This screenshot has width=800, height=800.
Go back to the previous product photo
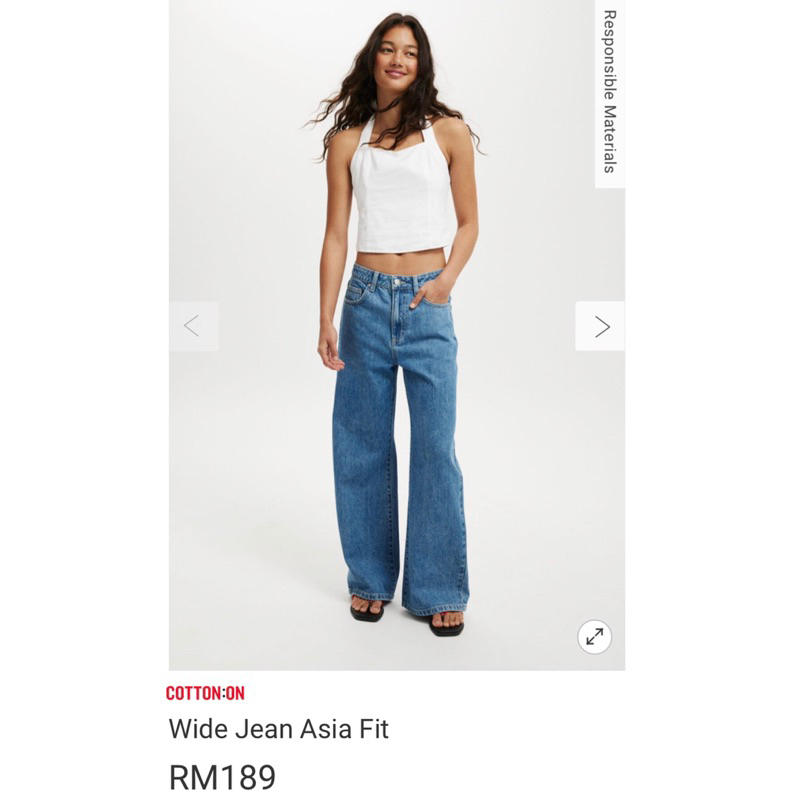coord(194,326)
